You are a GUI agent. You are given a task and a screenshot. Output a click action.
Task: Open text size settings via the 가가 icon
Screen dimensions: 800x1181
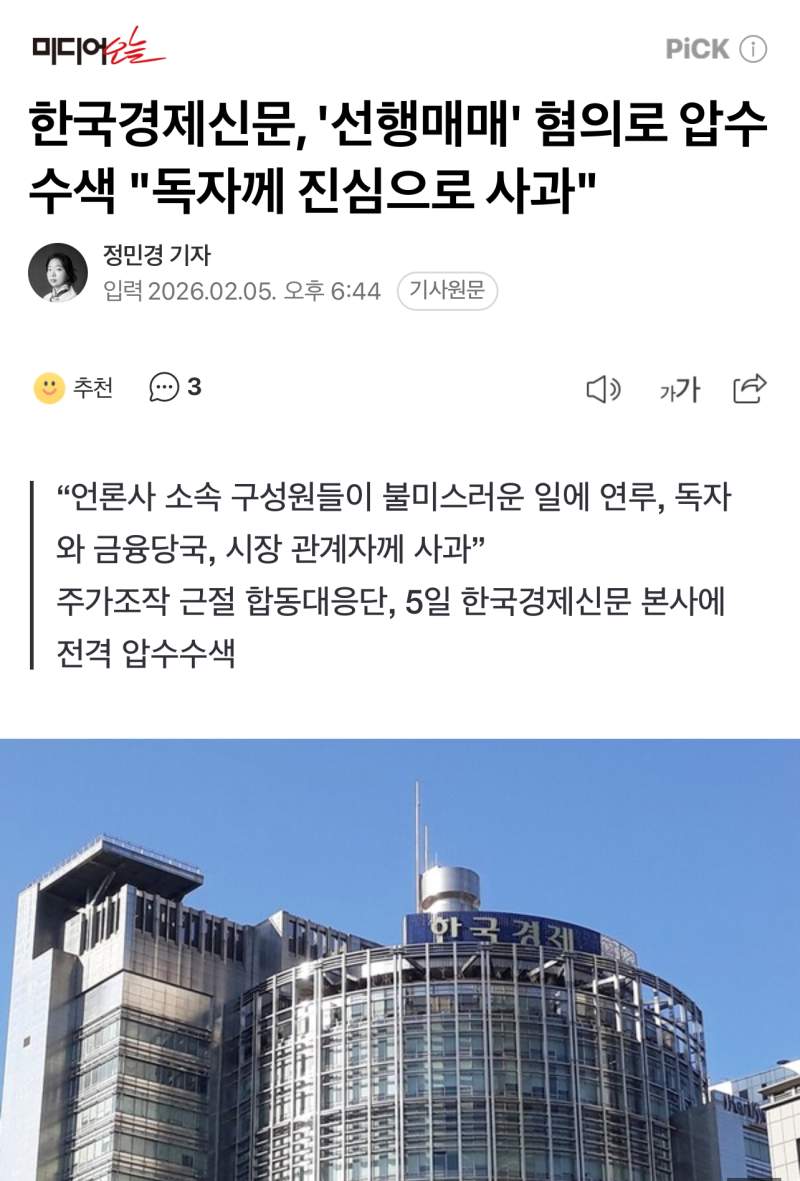tap(681, 390)
